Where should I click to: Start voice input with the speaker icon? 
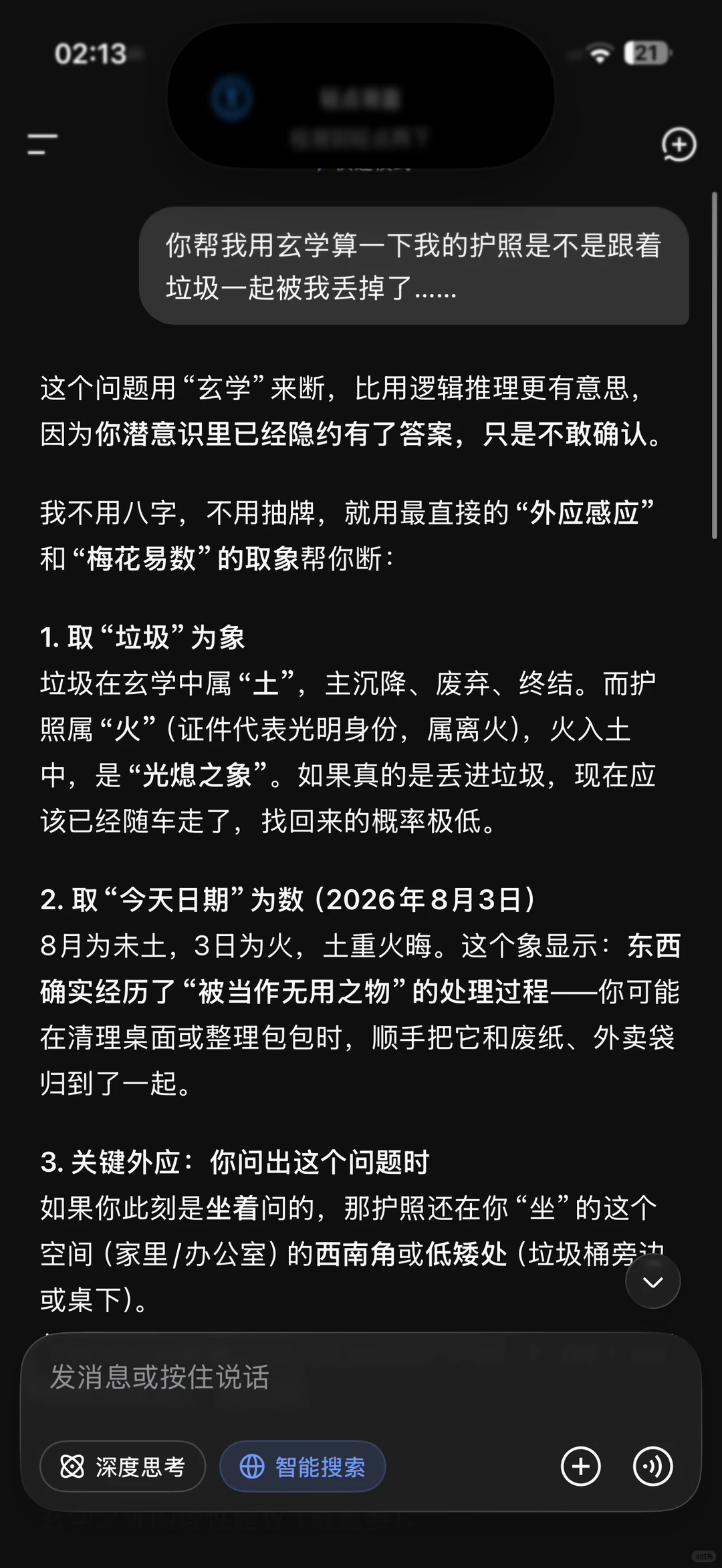tap(652, 1466)
